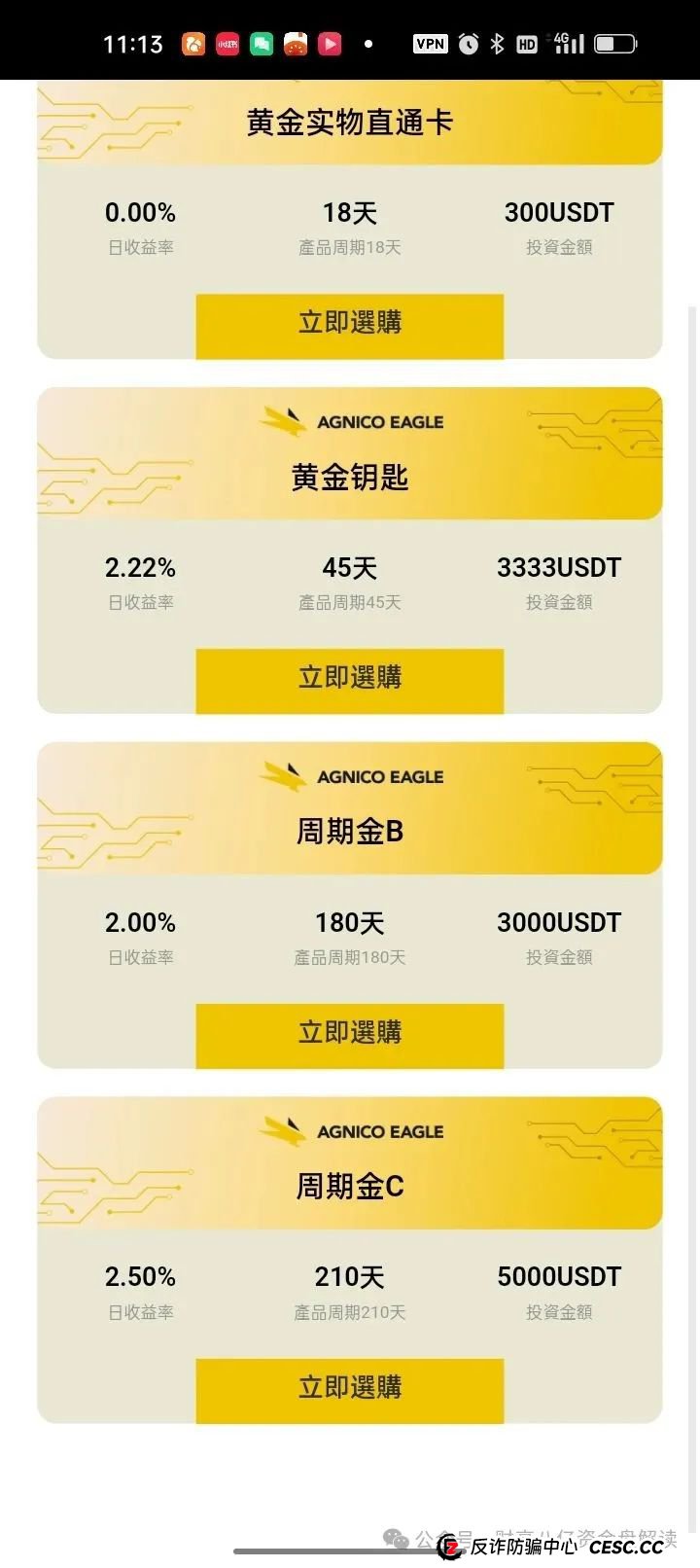Image resolution: width=700 pixels, height=1568 pixels.
Task: Tap 立即選購 under 黄金实物直通卡
Action: 350,324
